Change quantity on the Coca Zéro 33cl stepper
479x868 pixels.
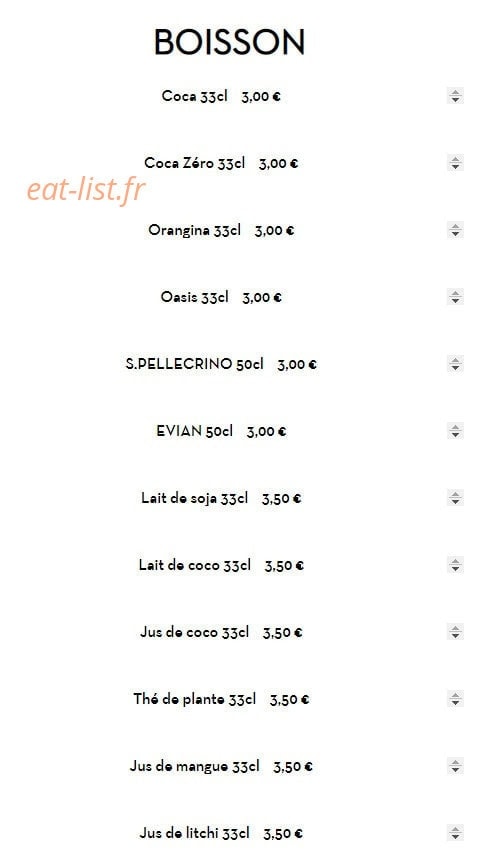[455, 163]
